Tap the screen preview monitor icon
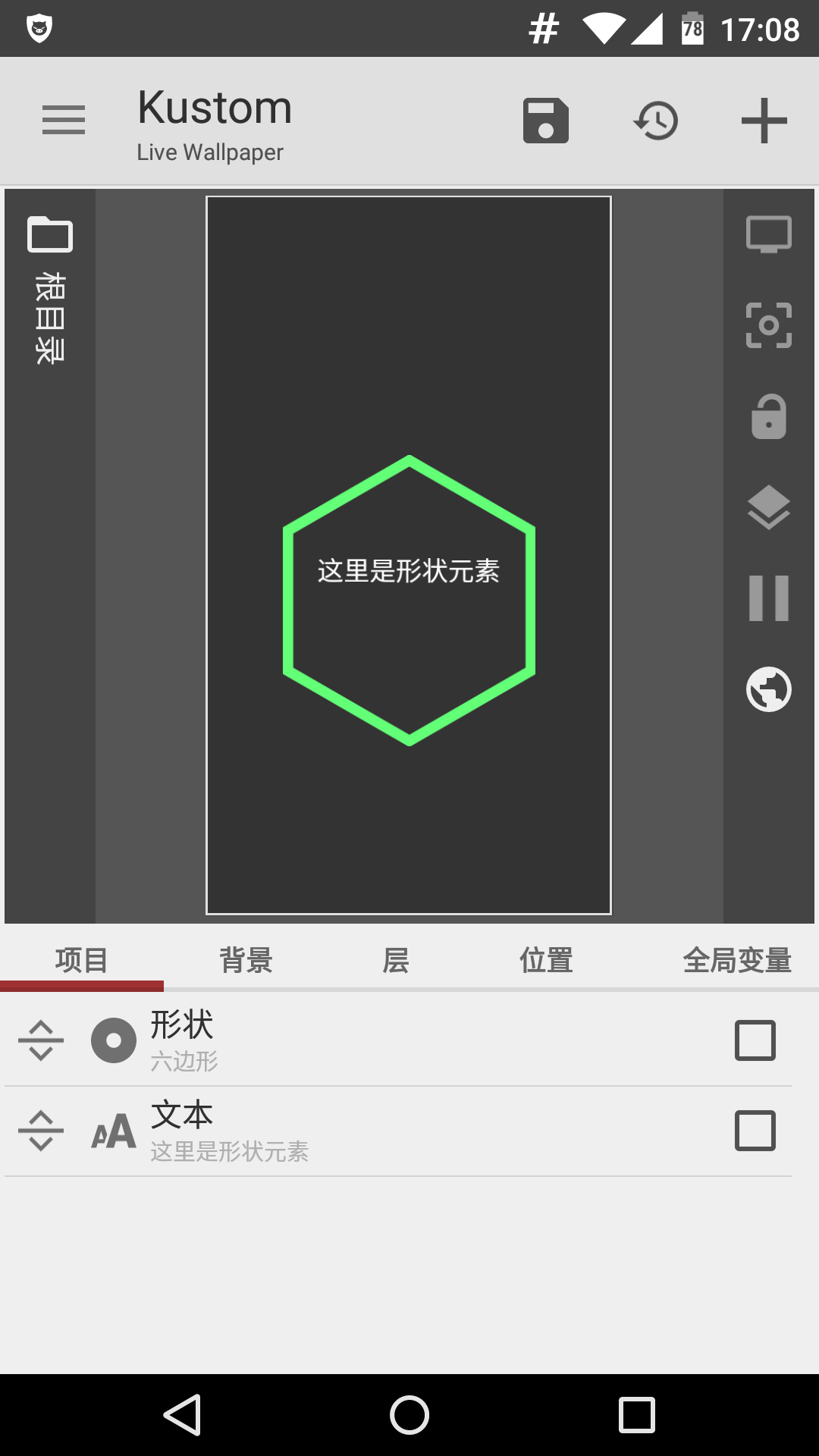Viewport: 819px width, 1456px height. coord(768,234)
